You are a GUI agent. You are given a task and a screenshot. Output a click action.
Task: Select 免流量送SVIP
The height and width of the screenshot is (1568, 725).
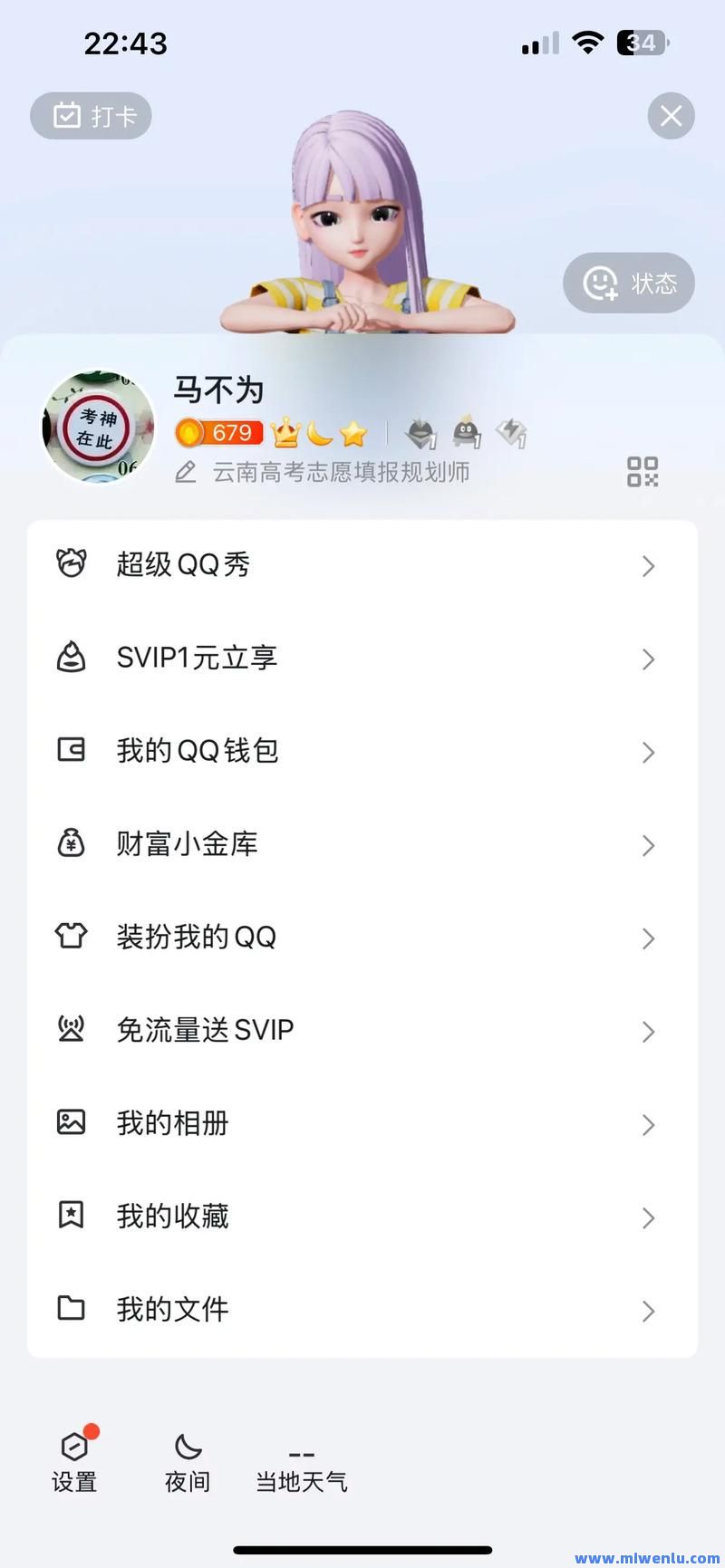coord(362,1031)
